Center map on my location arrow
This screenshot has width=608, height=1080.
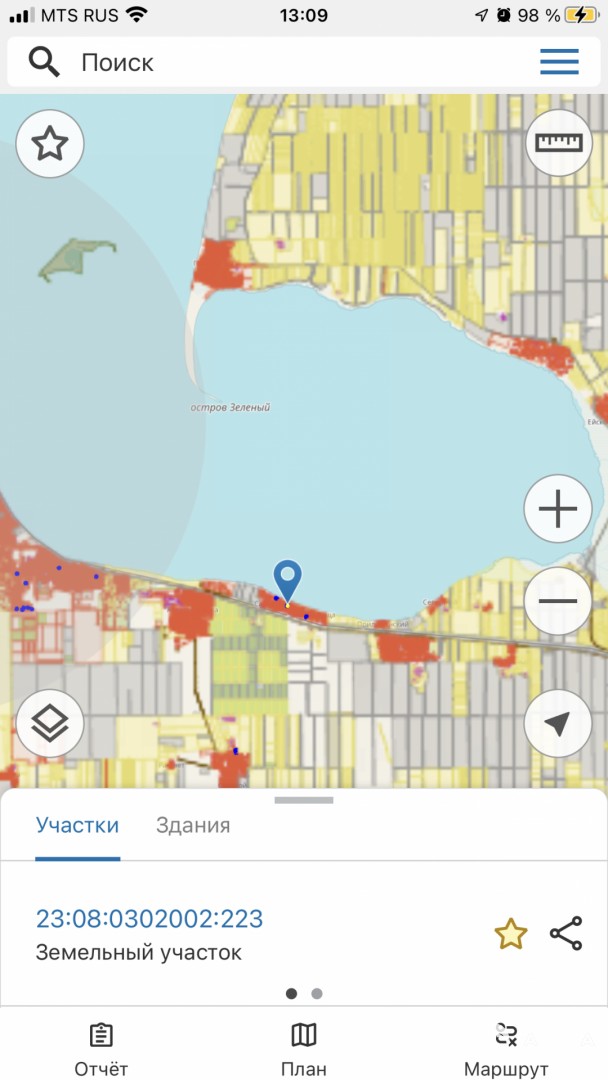tap(558, 724)
